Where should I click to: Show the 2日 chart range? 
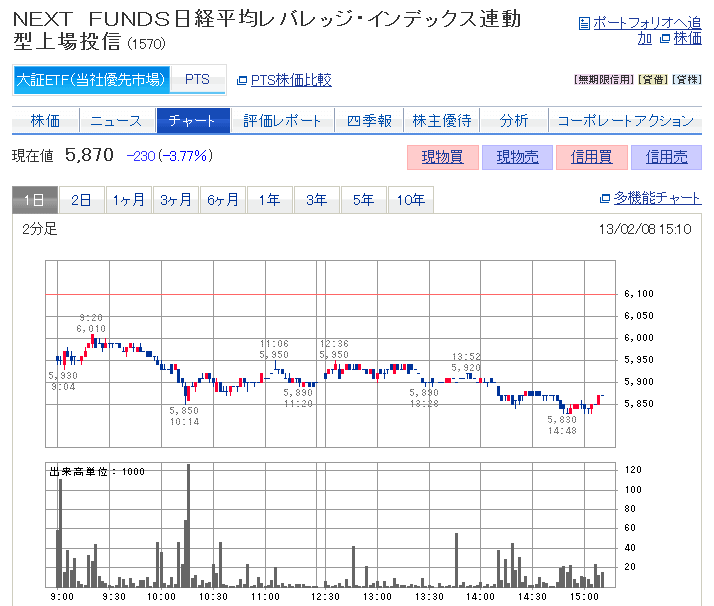(81, 200)
